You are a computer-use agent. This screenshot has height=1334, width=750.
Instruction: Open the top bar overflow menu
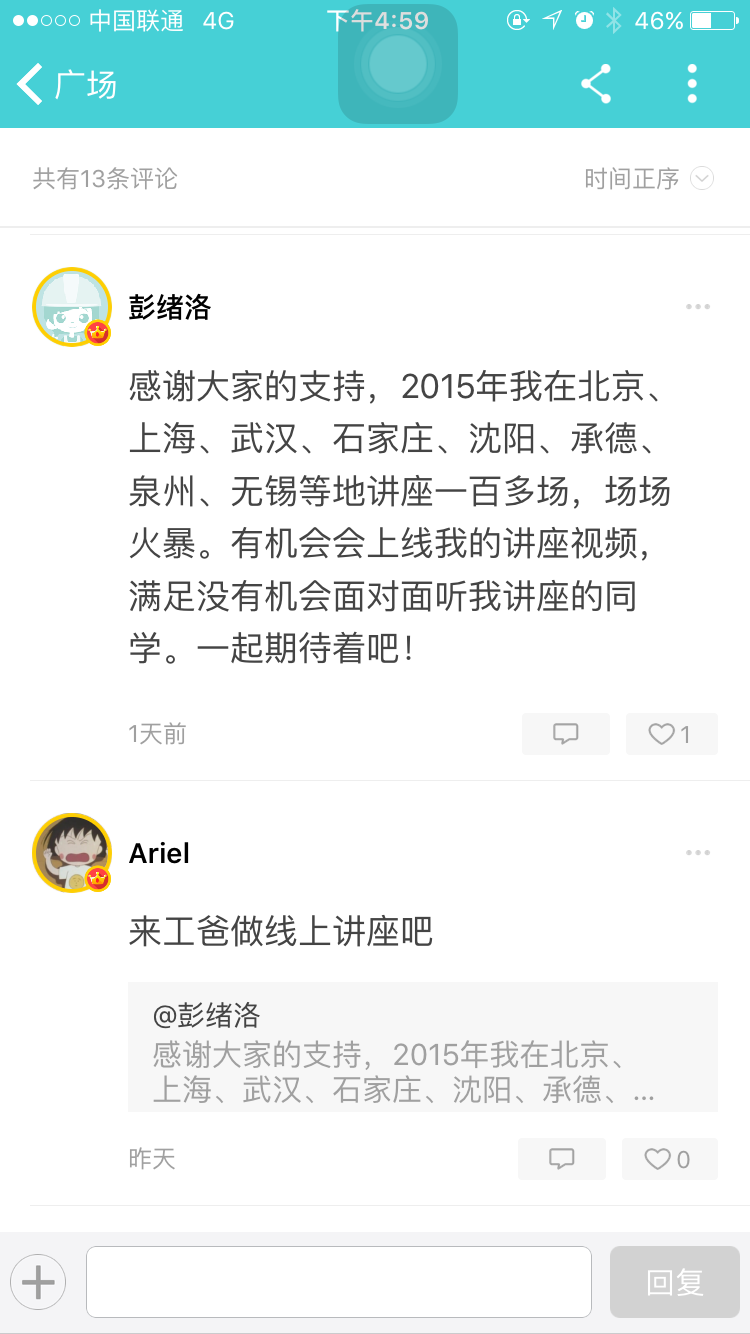click(692, 85)
